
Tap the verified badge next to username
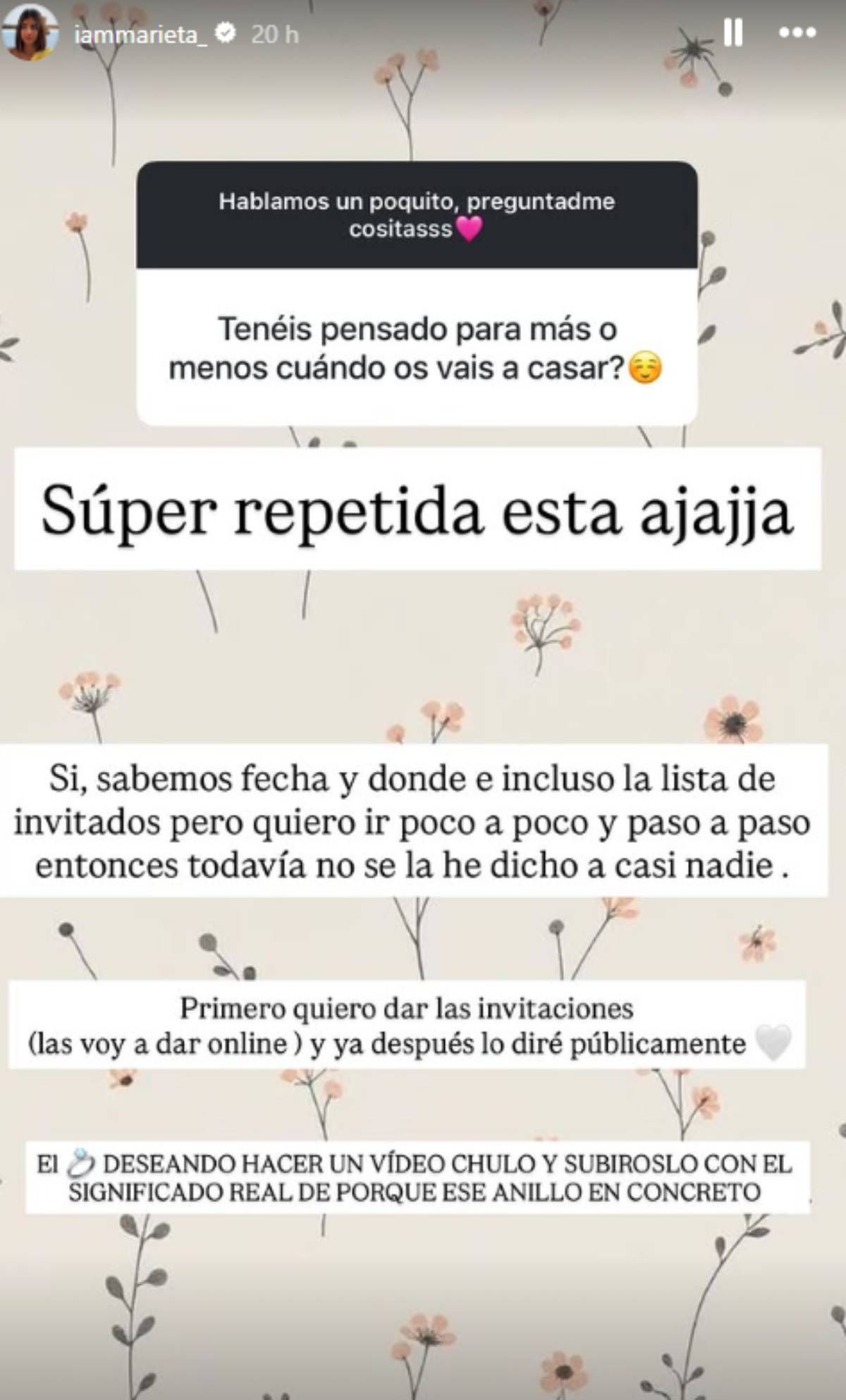226,31
